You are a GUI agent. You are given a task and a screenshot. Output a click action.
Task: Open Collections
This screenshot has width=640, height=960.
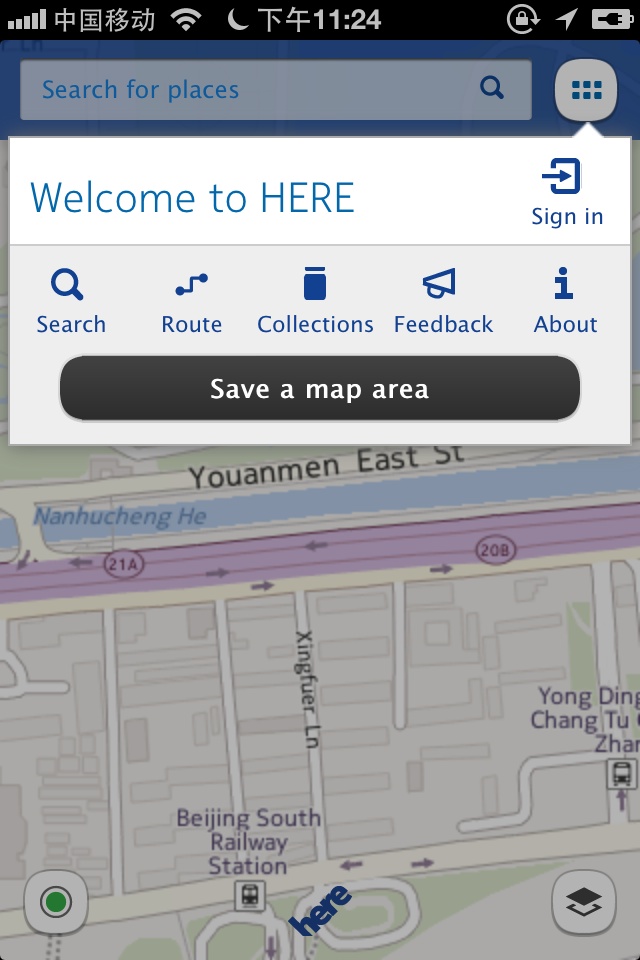[315, 302]
